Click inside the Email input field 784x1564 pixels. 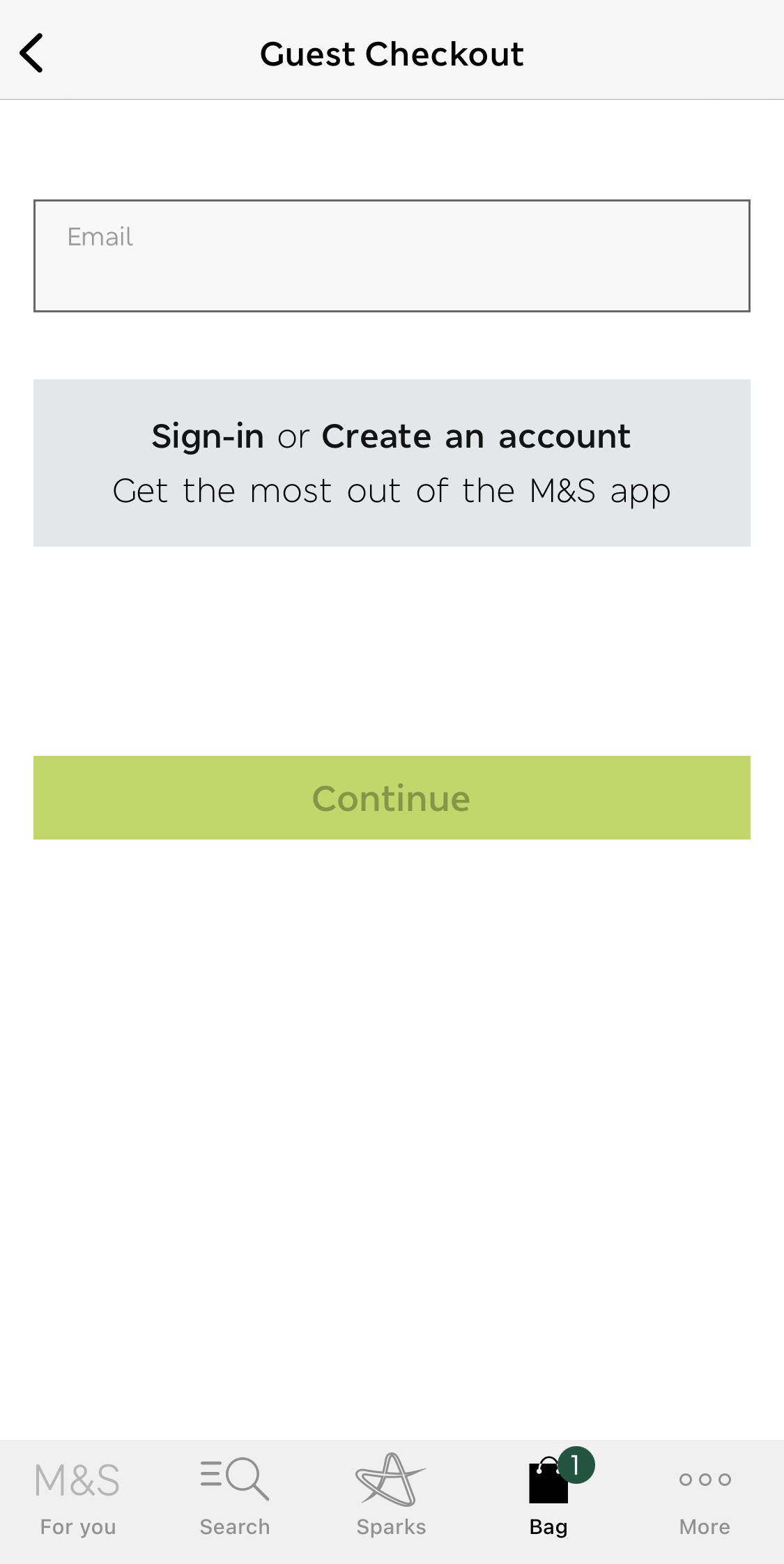(392, 255)
